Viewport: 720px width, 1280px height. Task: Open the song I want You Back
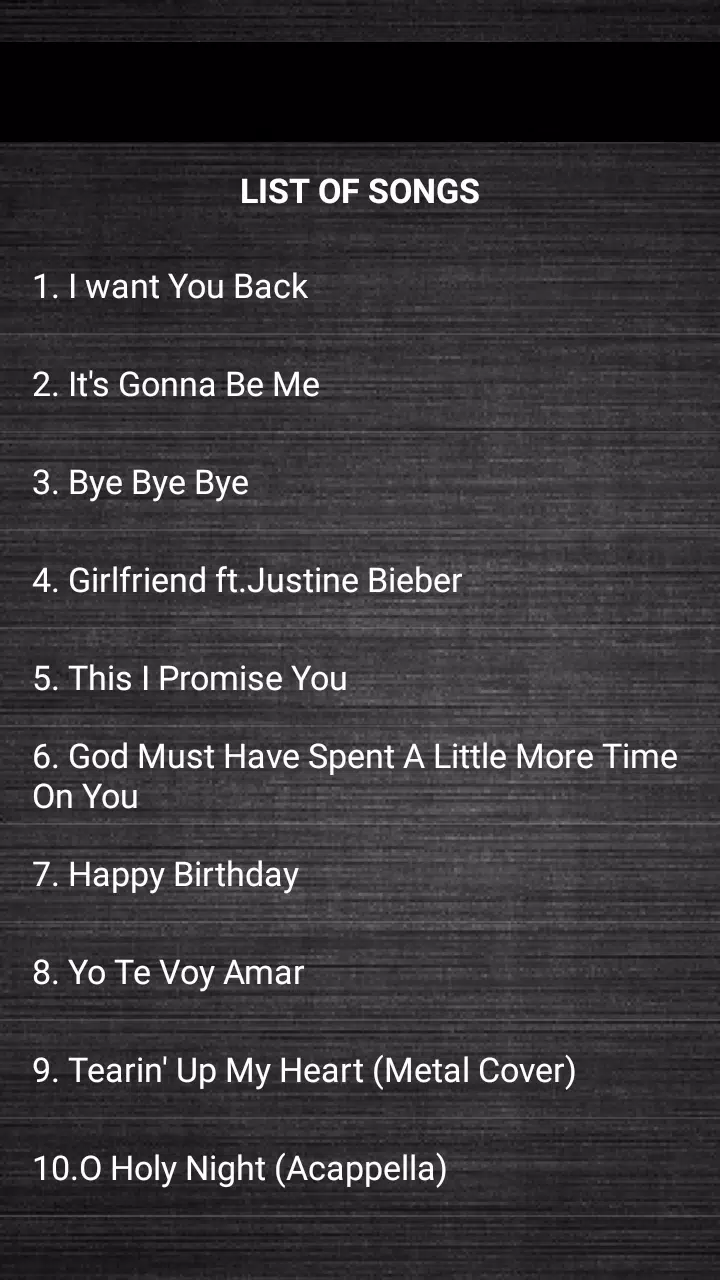[x=170, y=287]
